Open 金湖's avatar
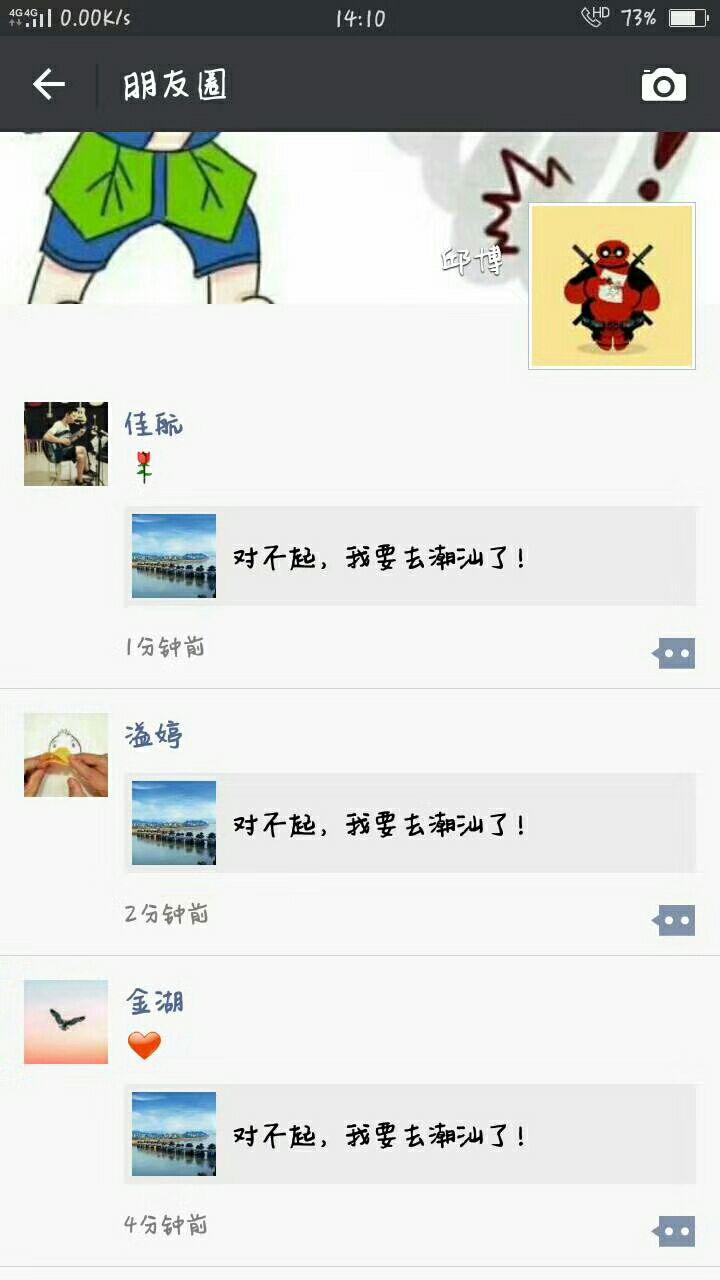 point(66,1021)
